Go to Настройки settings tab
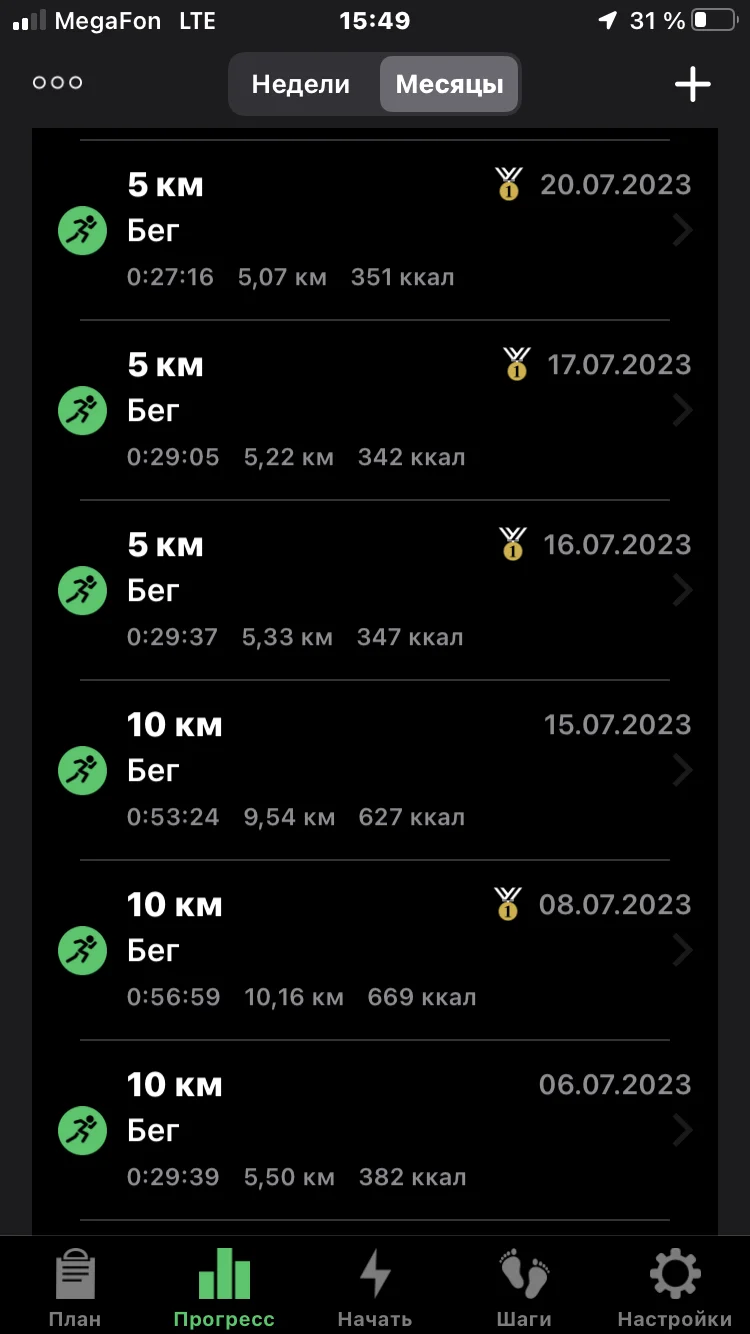Screen dimensions: 750x1334 (675, 1288)
